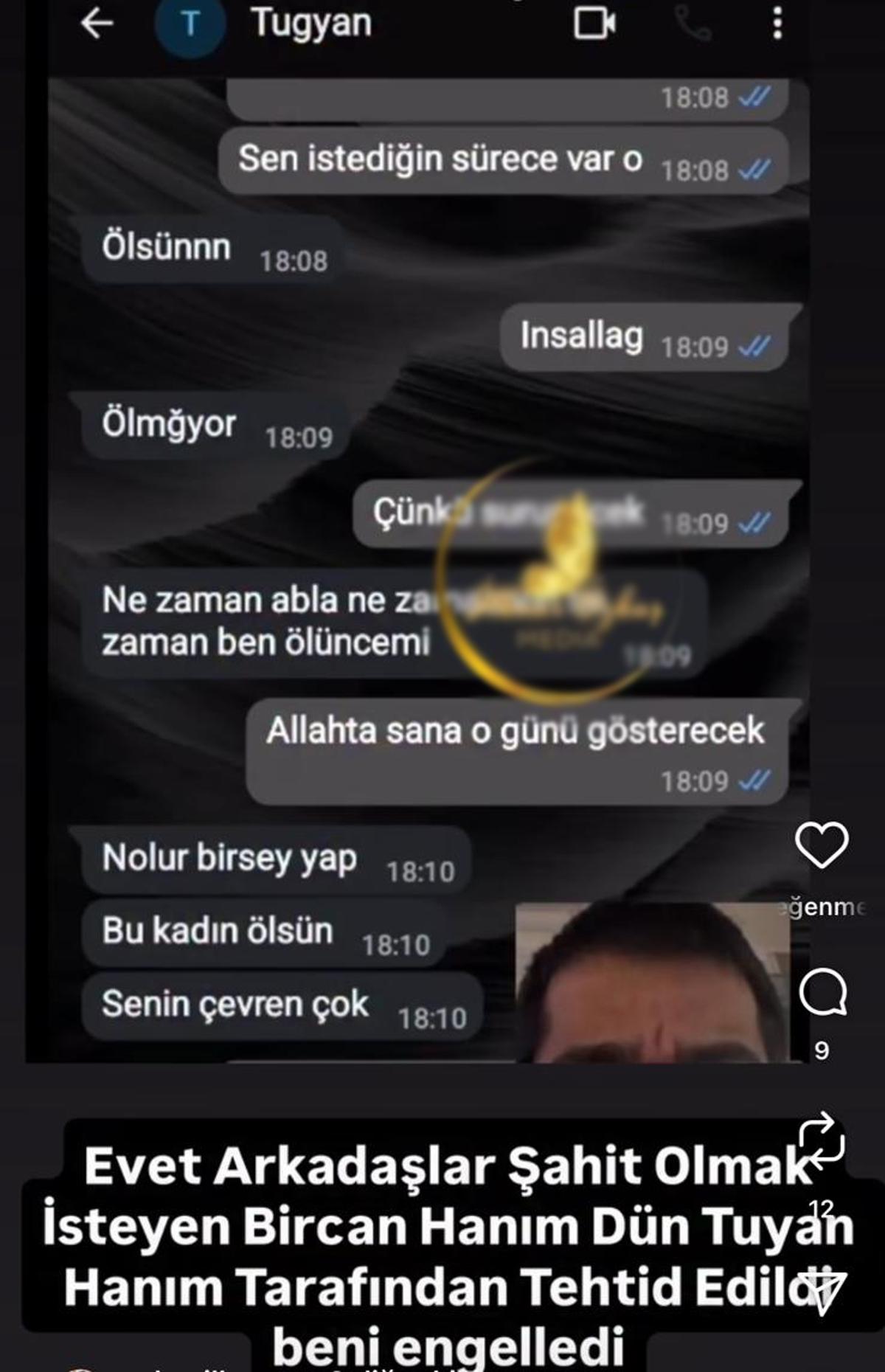Image resolution: width=885 pixels, height=1372 pixels.
Task: Like this reel with the heart icon
Action: click(822, 845)
